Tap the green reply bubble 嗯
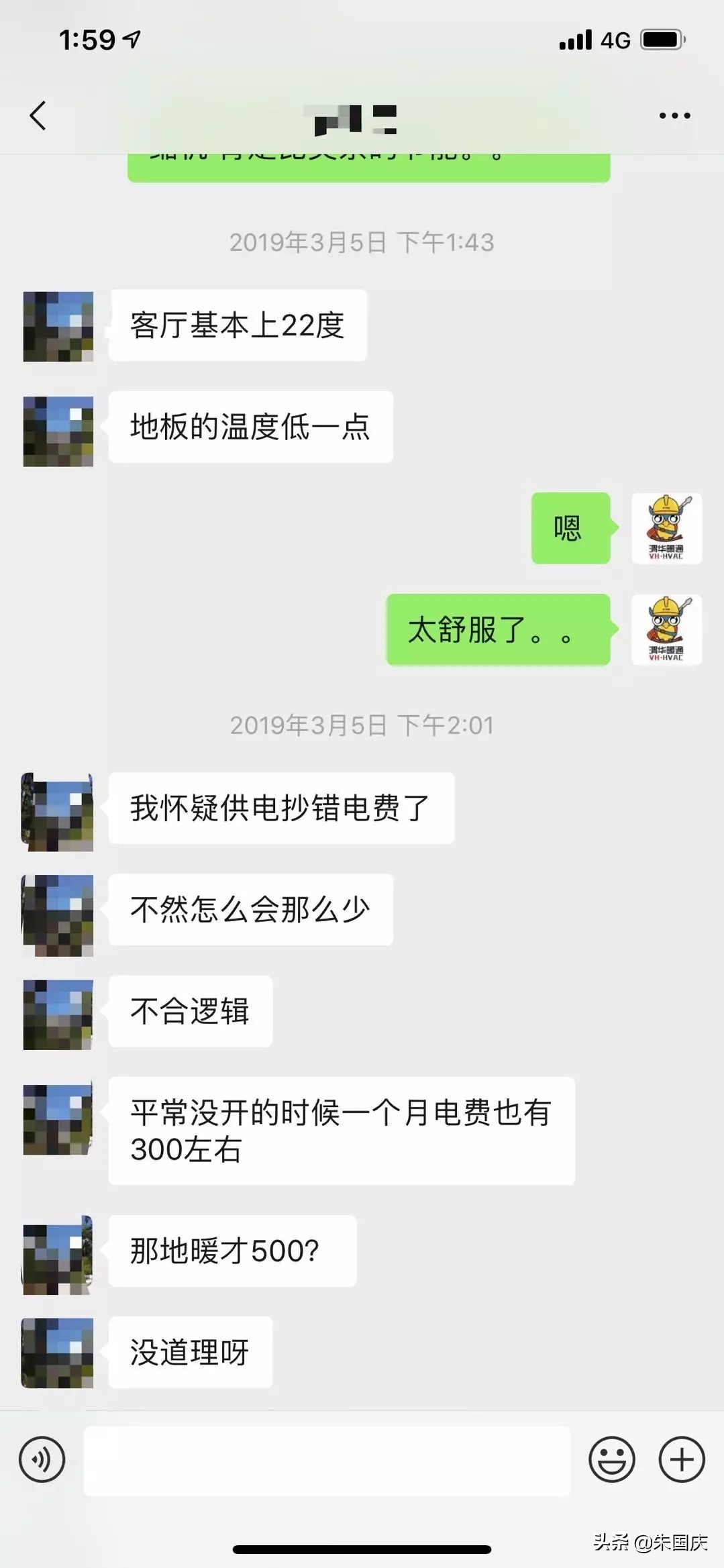Viewport: 724px width, 1568px height. (x=570, y=529)
